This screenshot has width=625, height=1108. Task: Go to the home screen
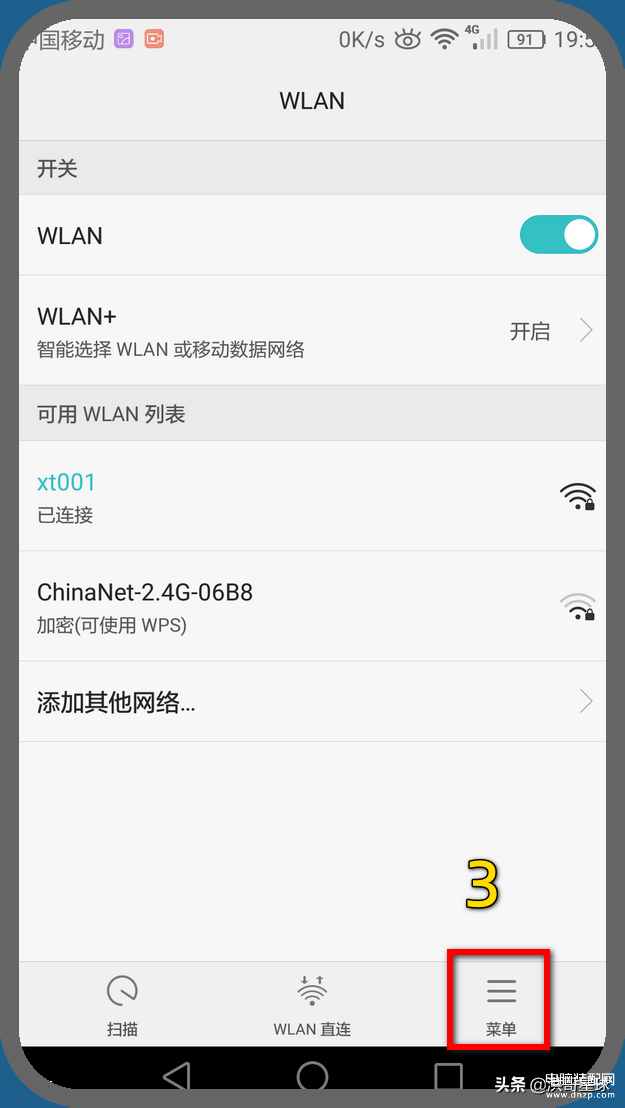[x=312, y=1076]
